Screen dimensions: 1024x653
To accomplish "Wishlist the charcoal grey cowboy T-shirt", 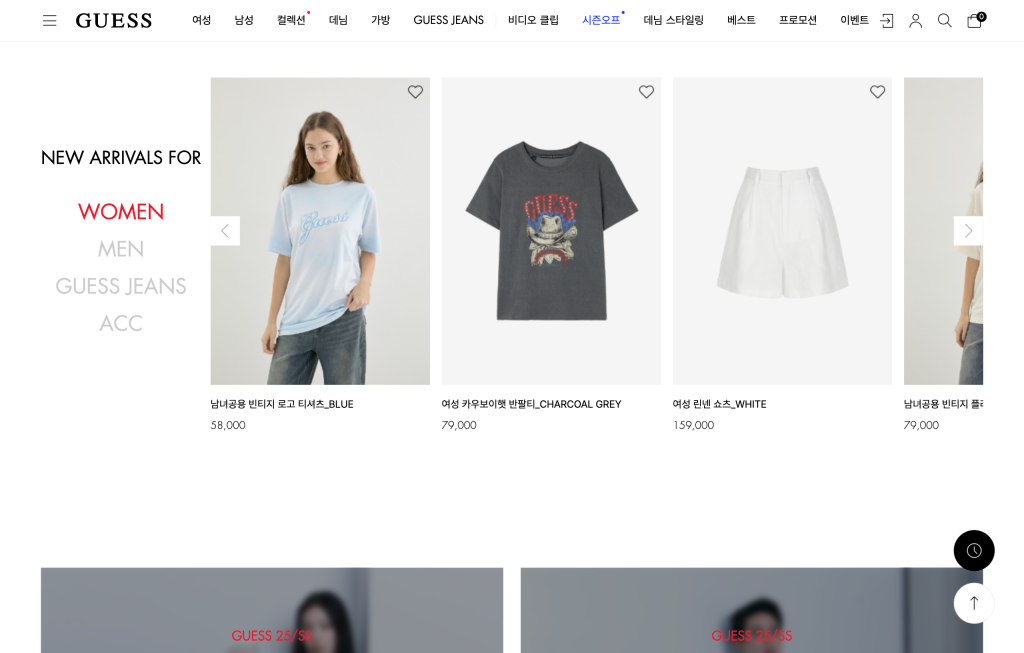I will pyautogui.click(x=646, y=92).
